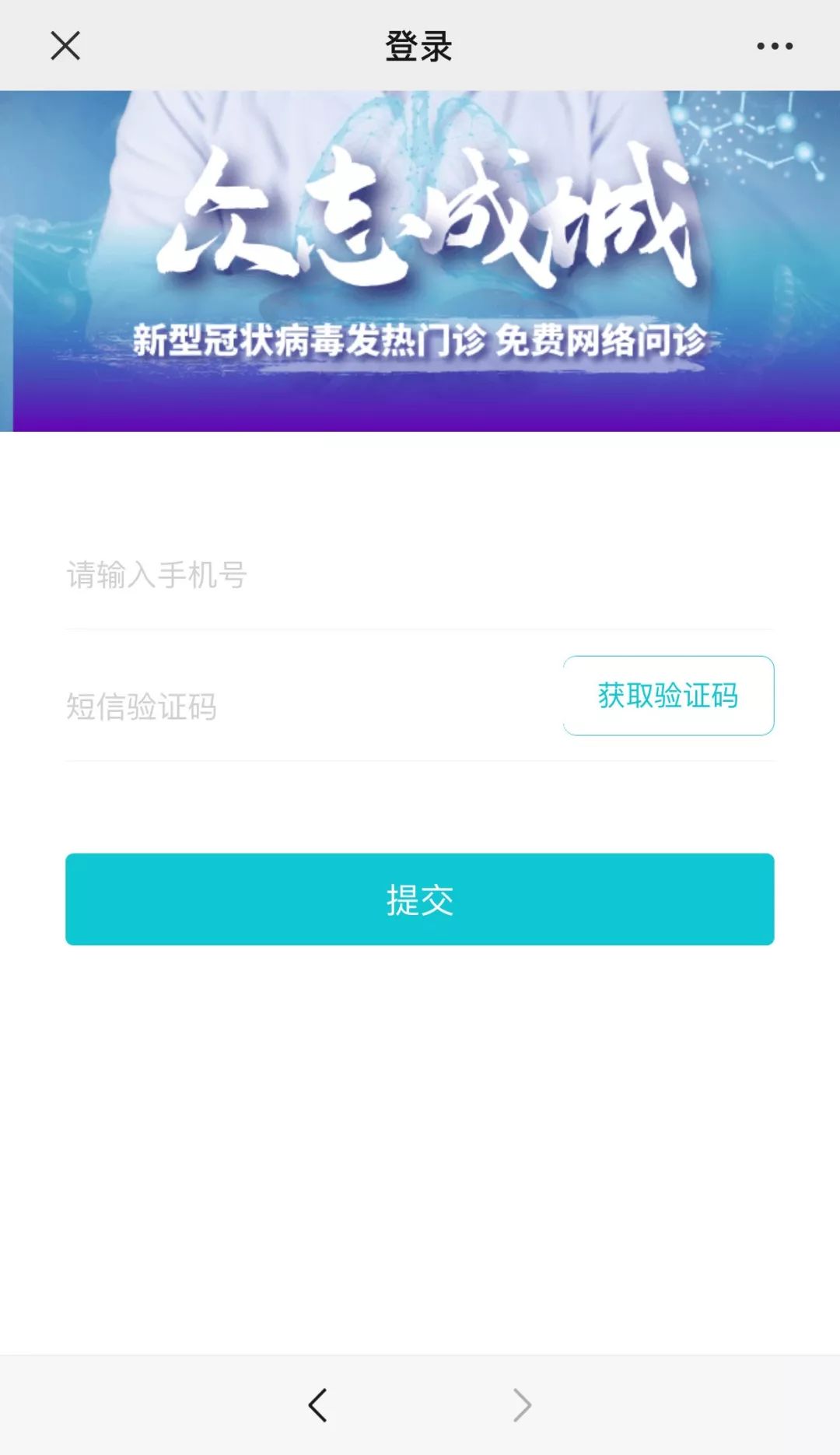Go forward using the bottom right arrow

click(522, 1405)
